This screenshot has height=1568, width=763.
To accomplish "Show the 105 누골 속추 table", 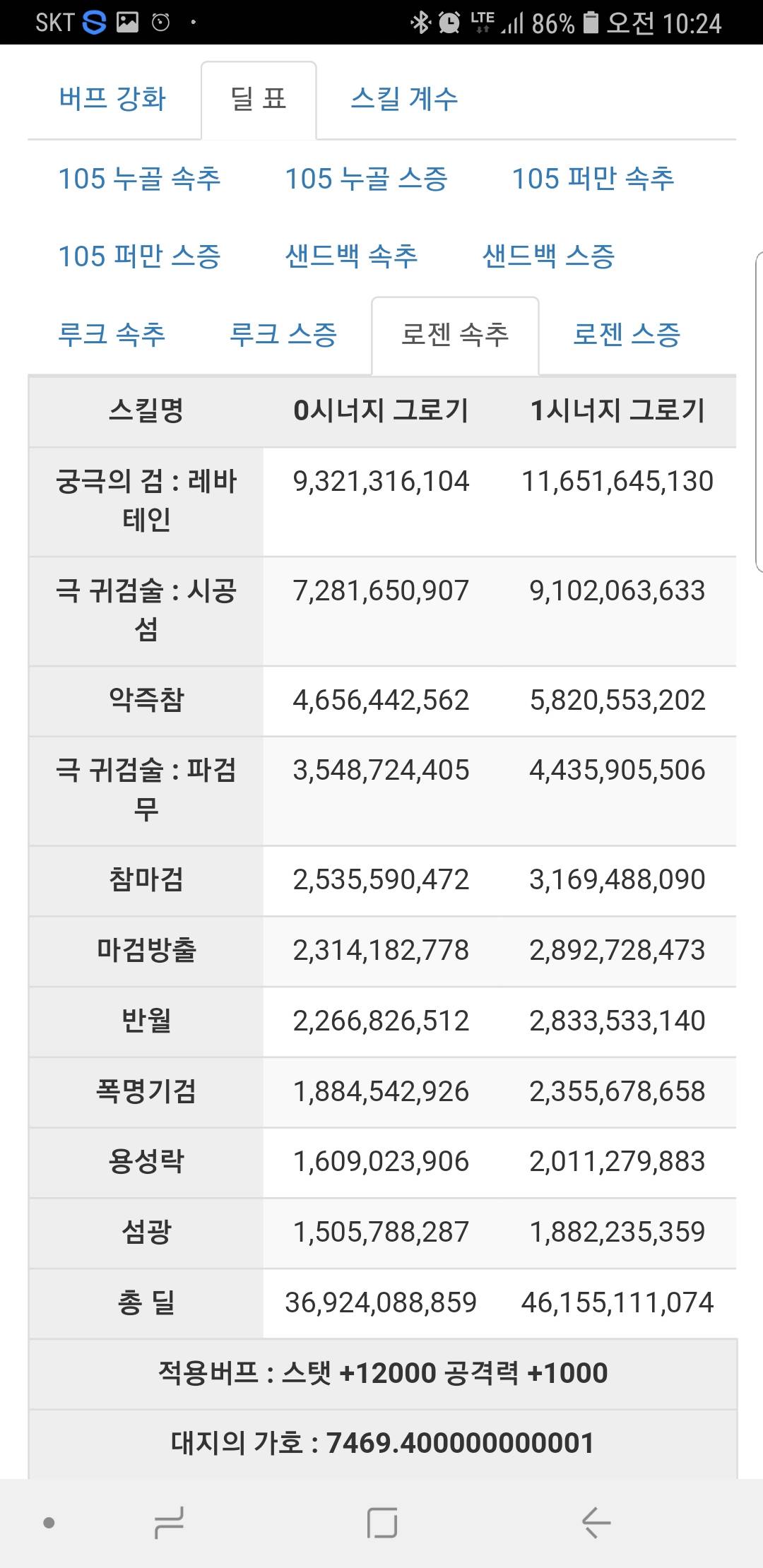I will (x=139, y=179).
